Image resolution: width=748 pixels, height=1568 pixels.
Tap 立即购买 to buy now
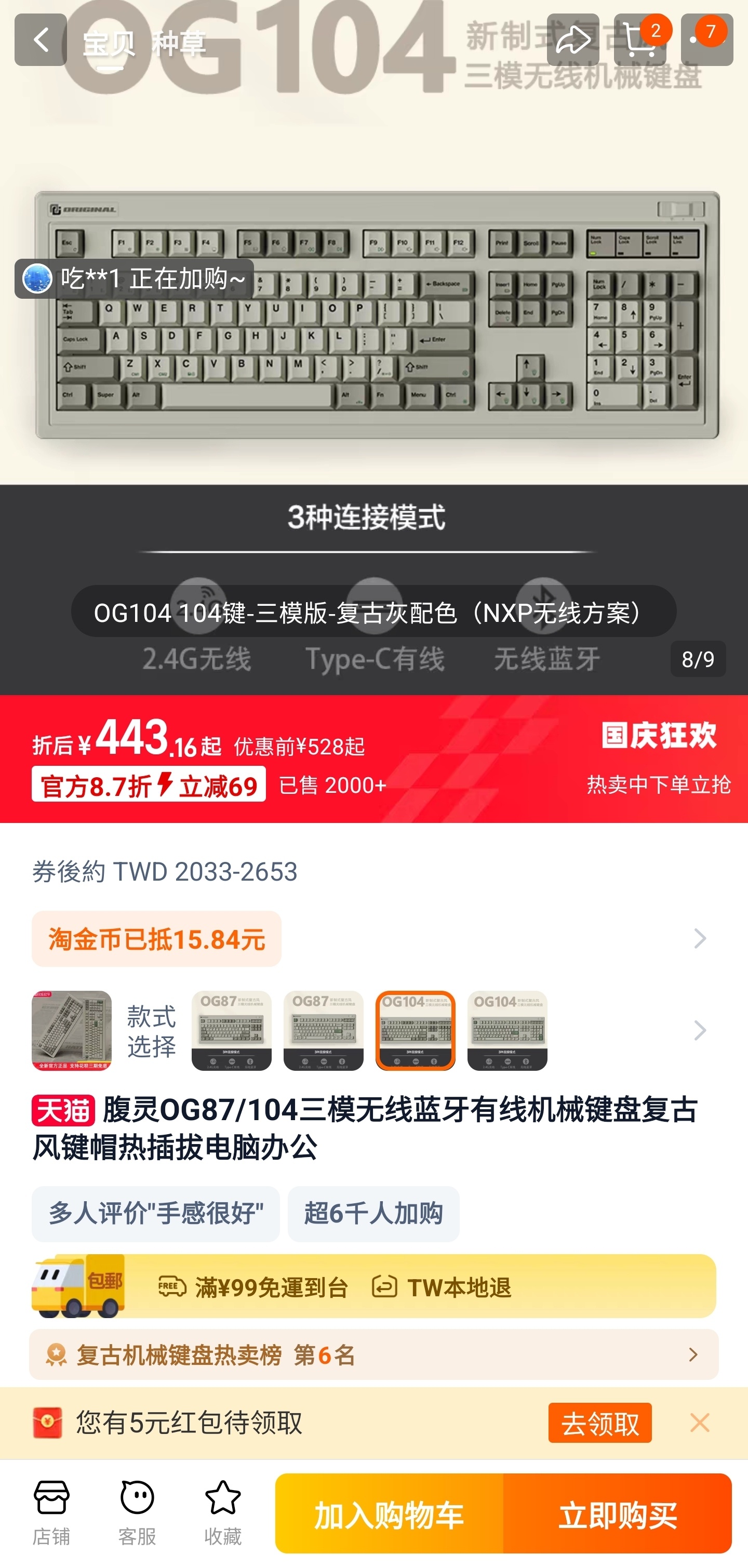617,1514
